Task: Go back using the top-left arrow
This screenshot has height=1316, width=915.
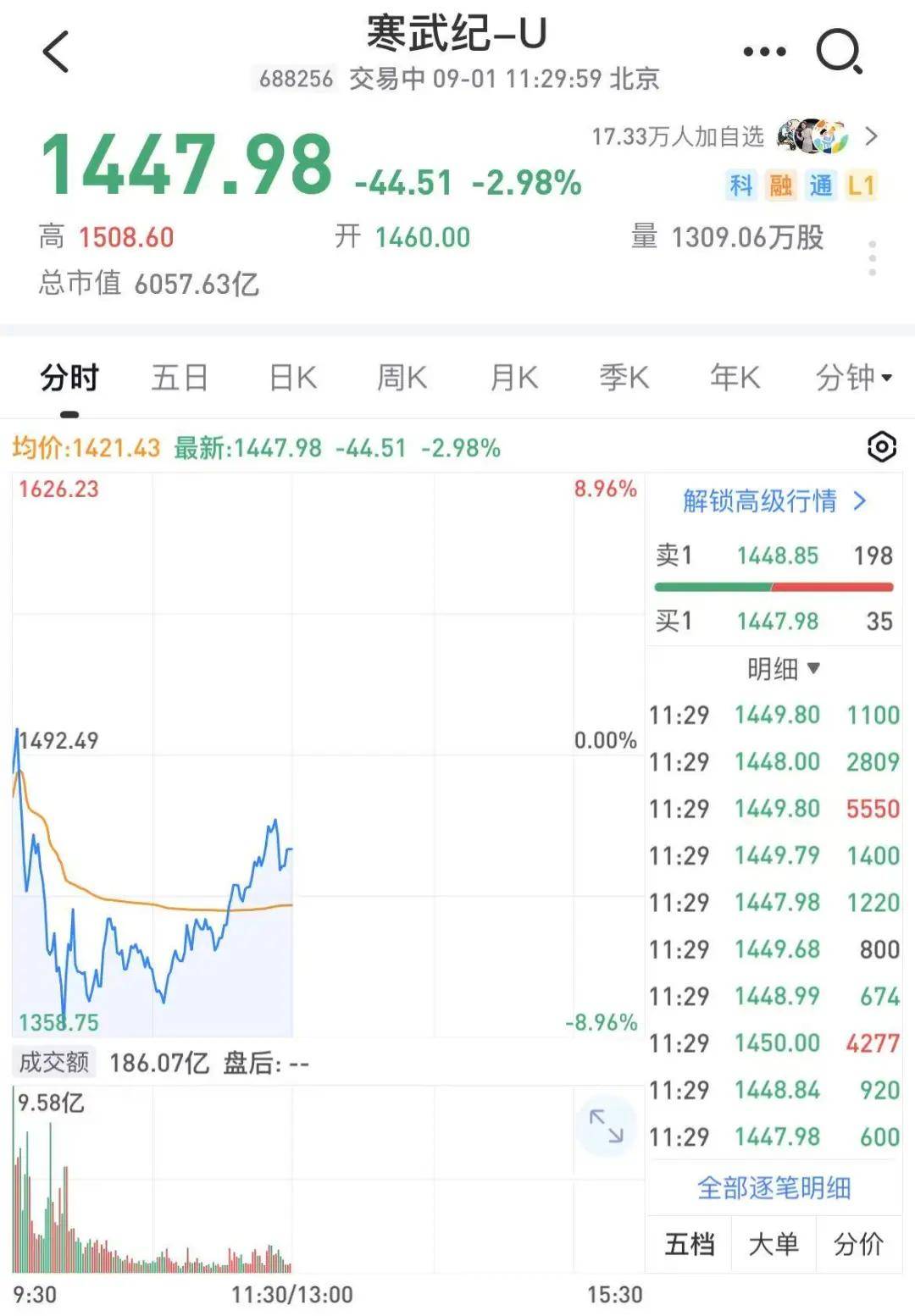Action: pyautogui.click(x=56, y=52)
